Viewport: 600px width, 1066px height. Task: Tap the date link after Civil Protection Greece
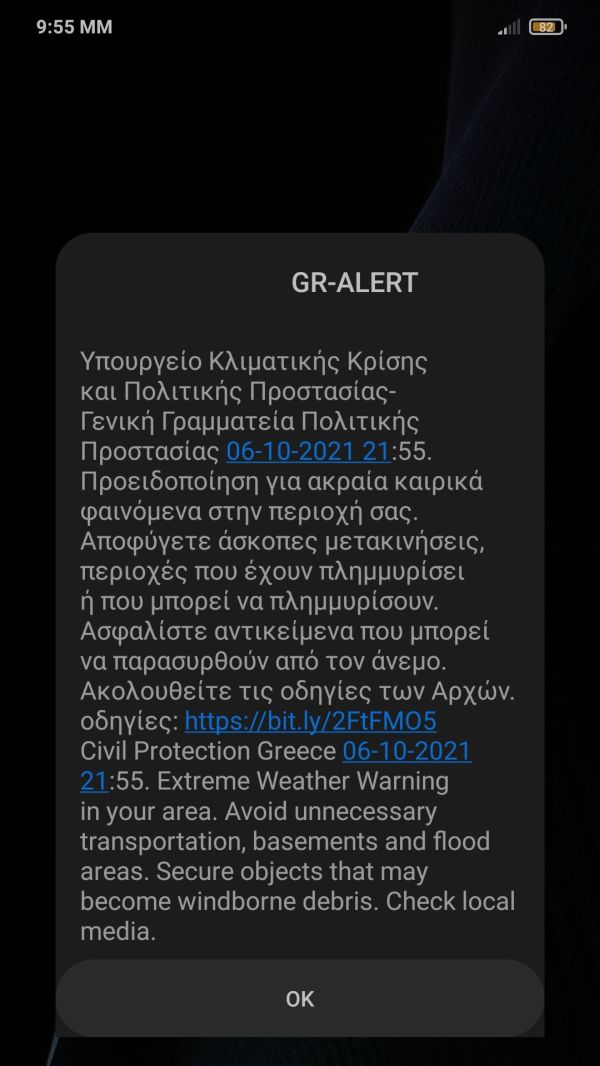tap(406, 751)
